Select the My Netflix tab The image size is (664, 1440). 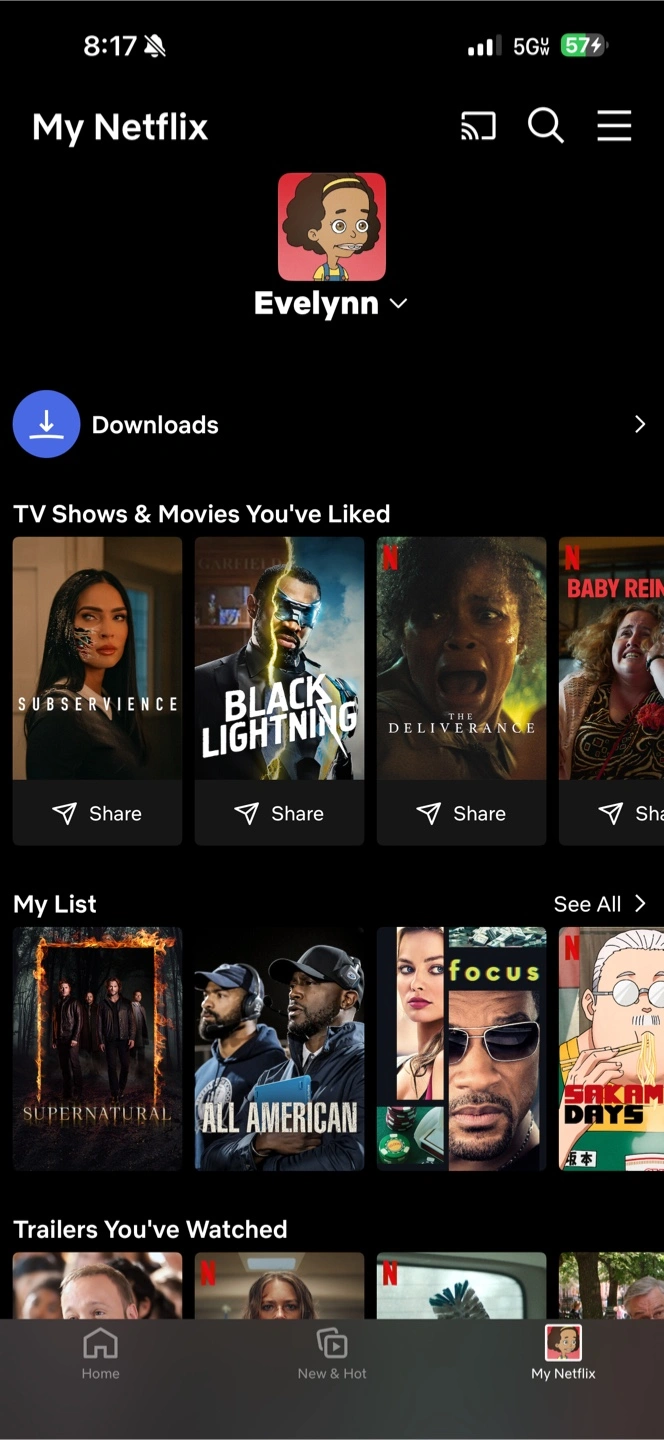pos(563,1354)
